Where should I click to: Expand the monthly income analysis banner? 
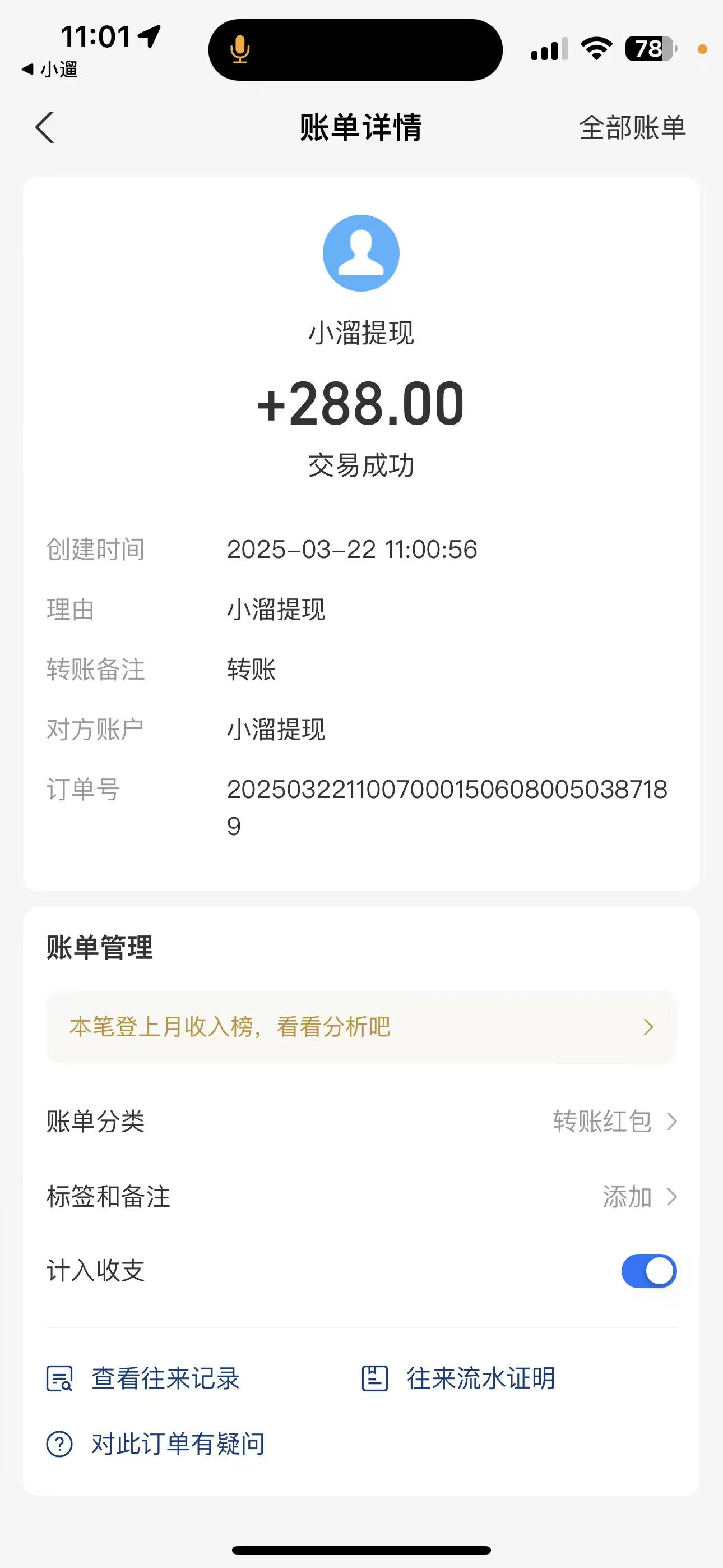pyautogui.click(x=647, y=1027)
